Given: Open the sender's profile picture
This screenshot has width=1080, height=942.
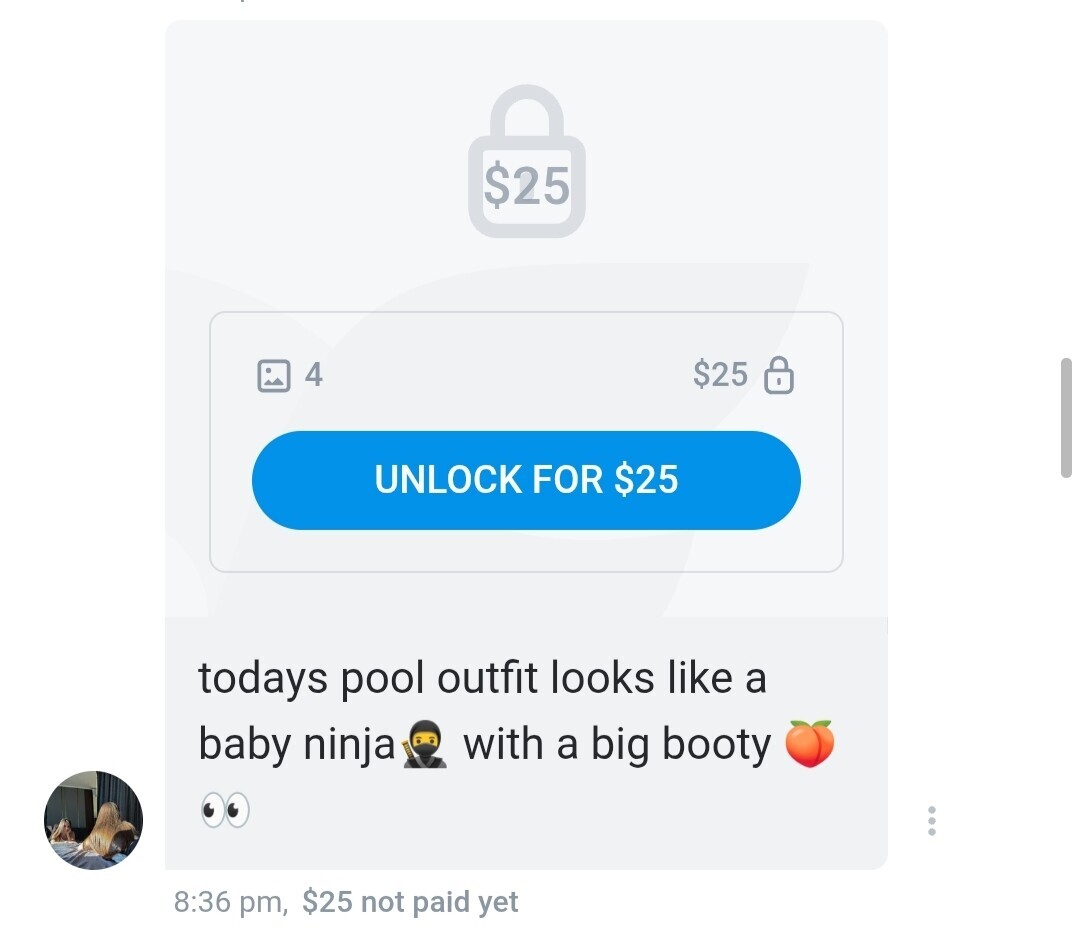Looking at the screenshot, I should pos(94,820).
